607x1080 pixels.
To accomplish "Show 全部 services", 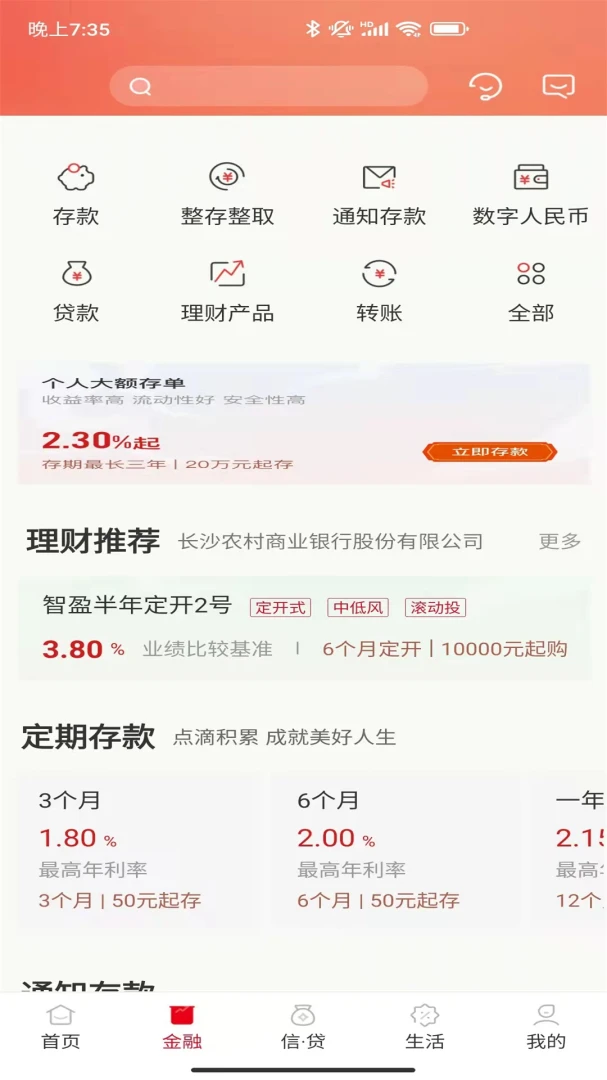I will 530,290.
